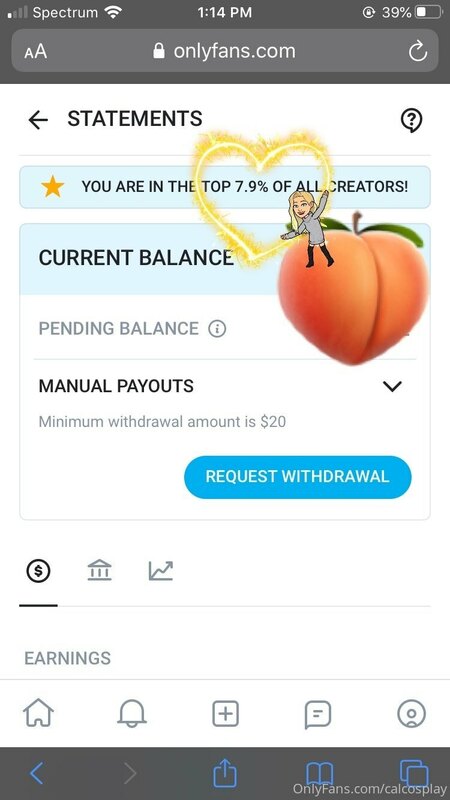Viewport: 450px width, 800px height.
Task: Tap the onlyfans.com address bar
Action: pos(224,51)
